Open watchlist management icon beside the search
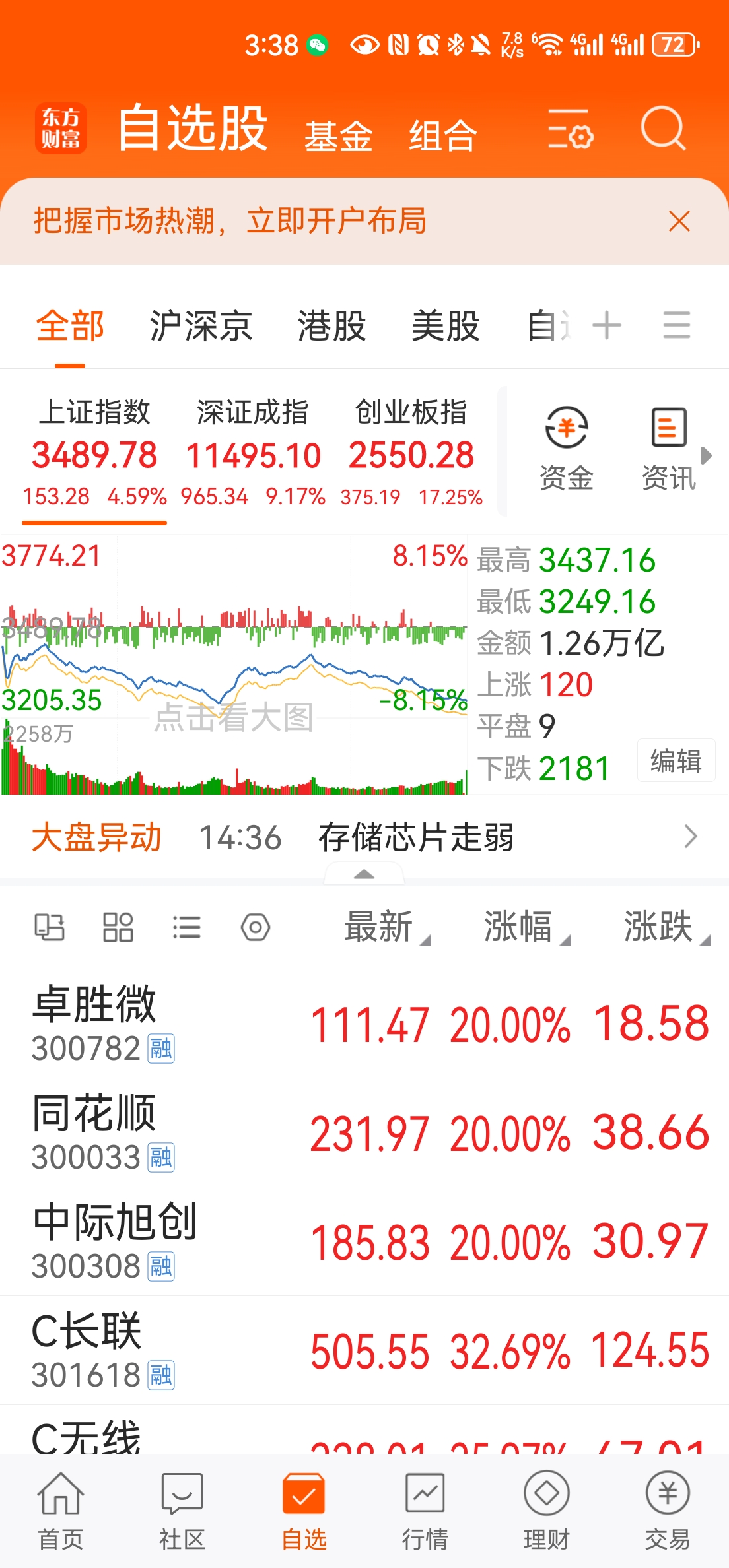Viewport: 729px width, 1568px height. point(571,131)
